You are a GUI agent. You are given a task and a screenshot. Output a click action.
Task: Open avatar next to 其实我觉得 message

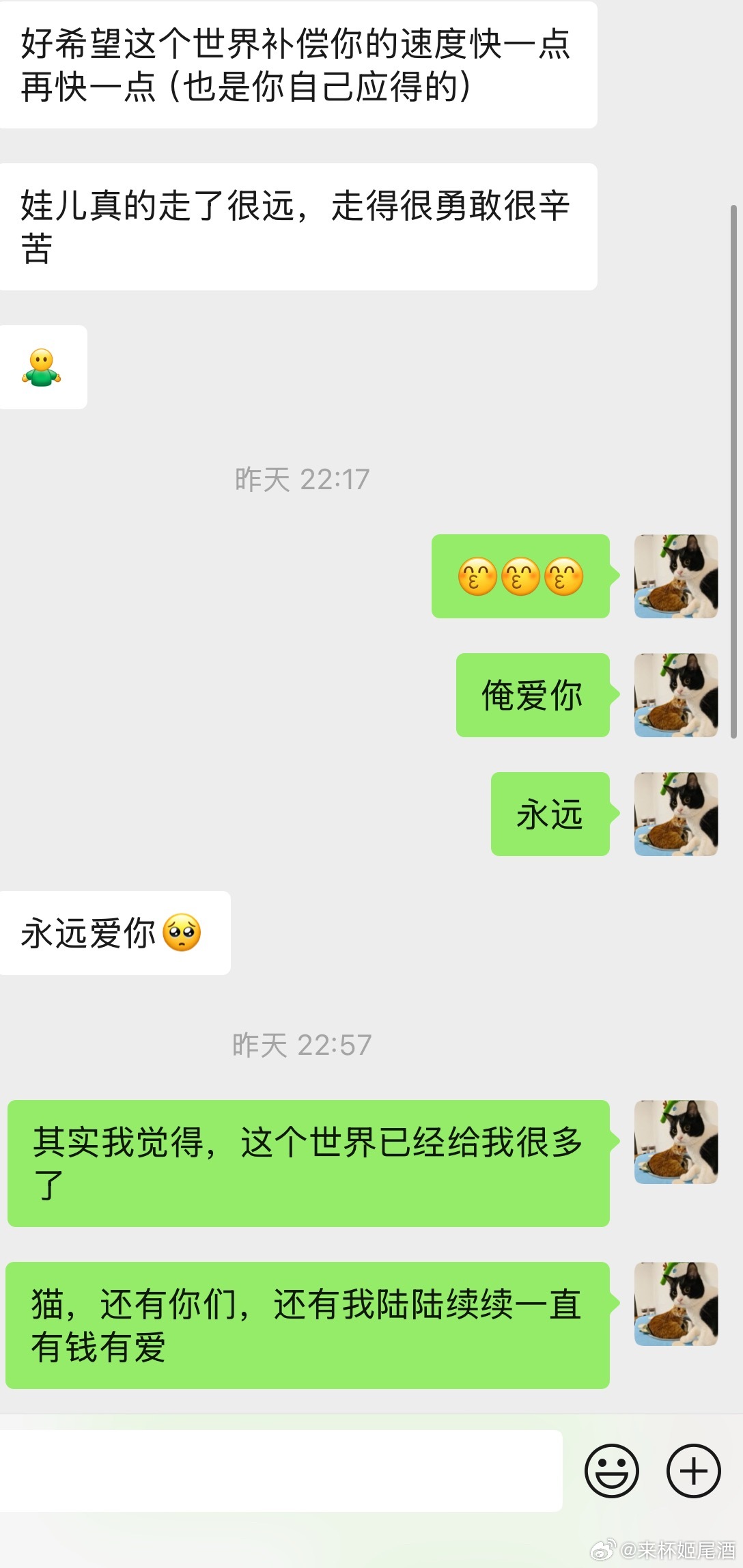click(676, 1142)
